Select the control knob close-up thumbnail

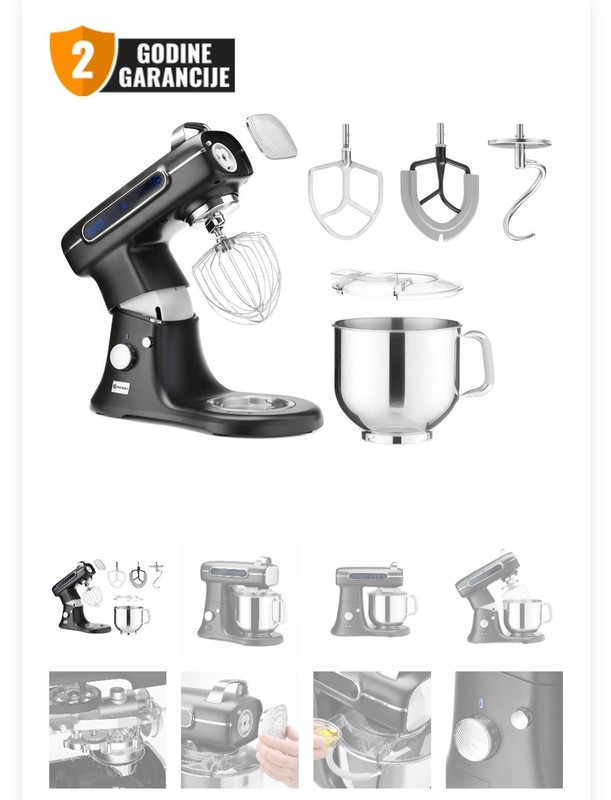click(504, 730)
